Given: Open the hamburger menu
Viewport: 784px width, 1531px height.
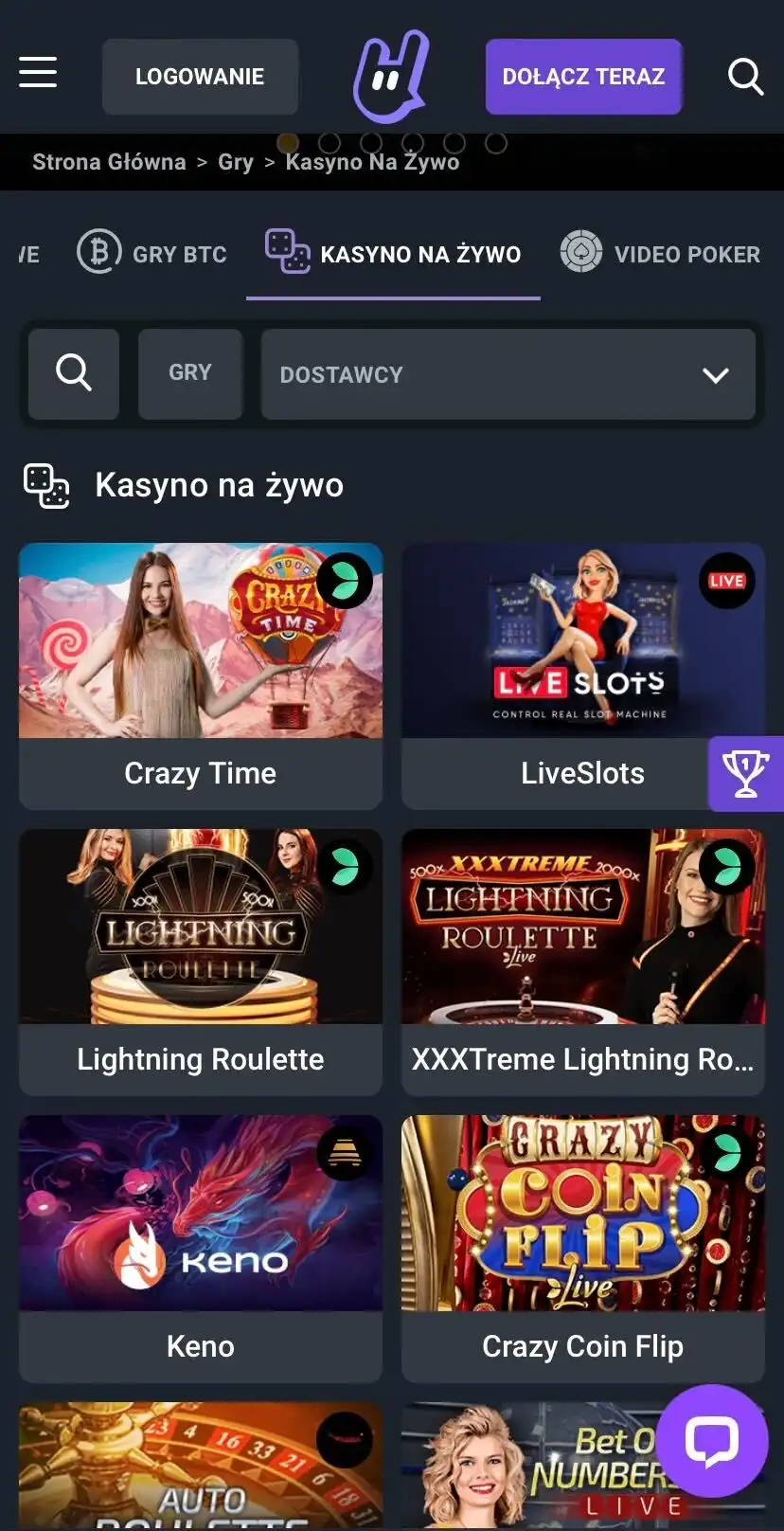Looking at the screenshot, I should click(x=38, y=73).
